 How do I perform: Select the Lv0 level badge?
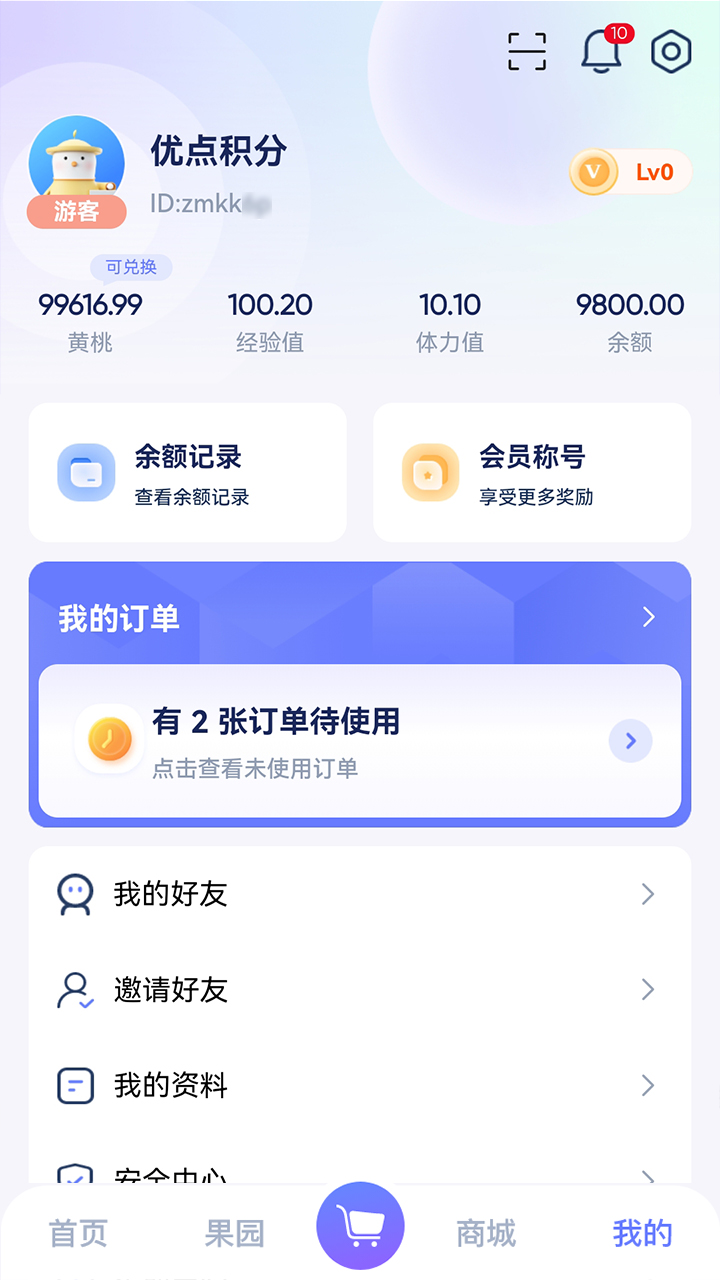630,171
